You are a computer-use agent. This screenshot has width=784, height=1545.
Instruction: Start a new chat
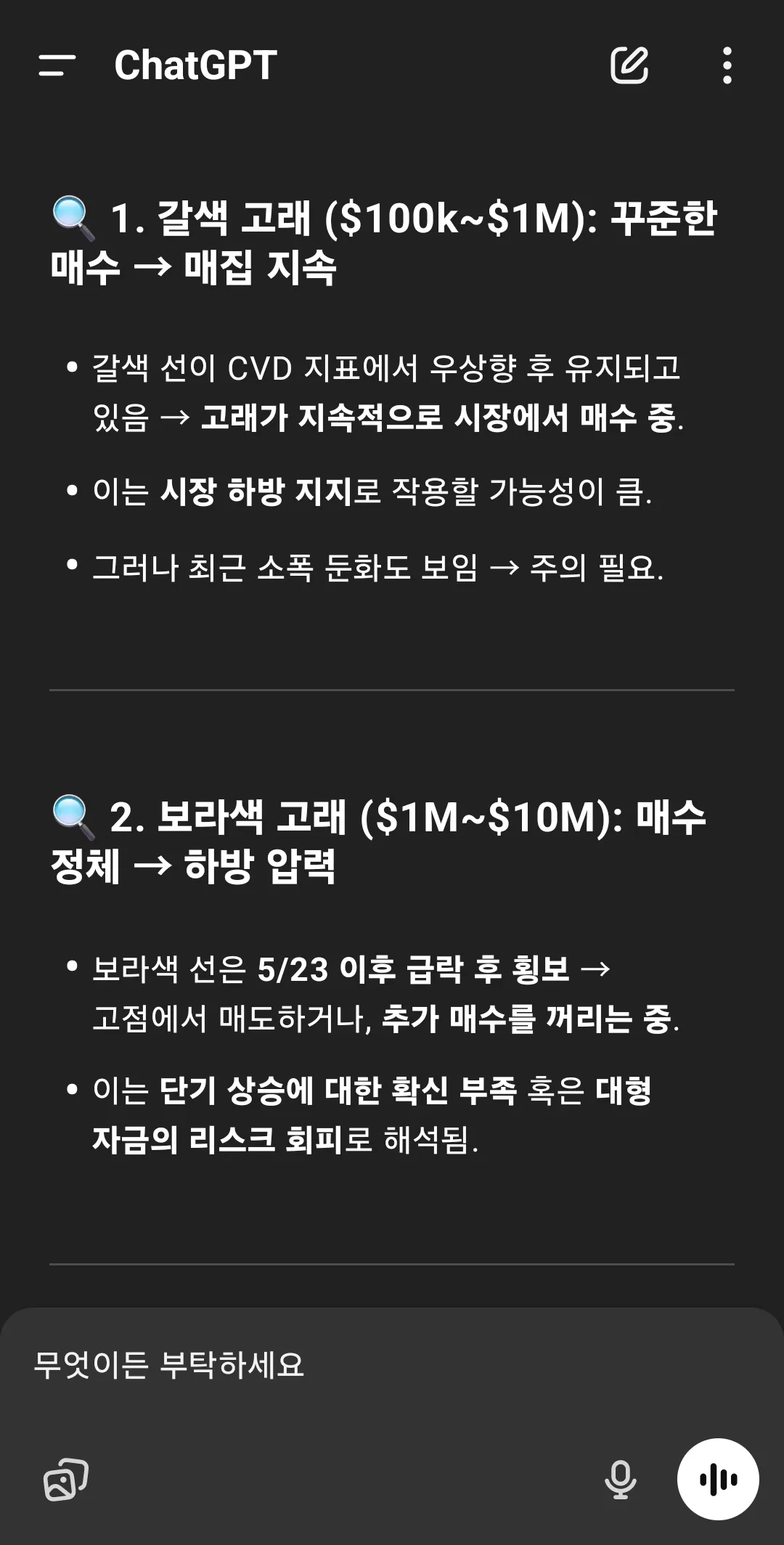[629, 65]
